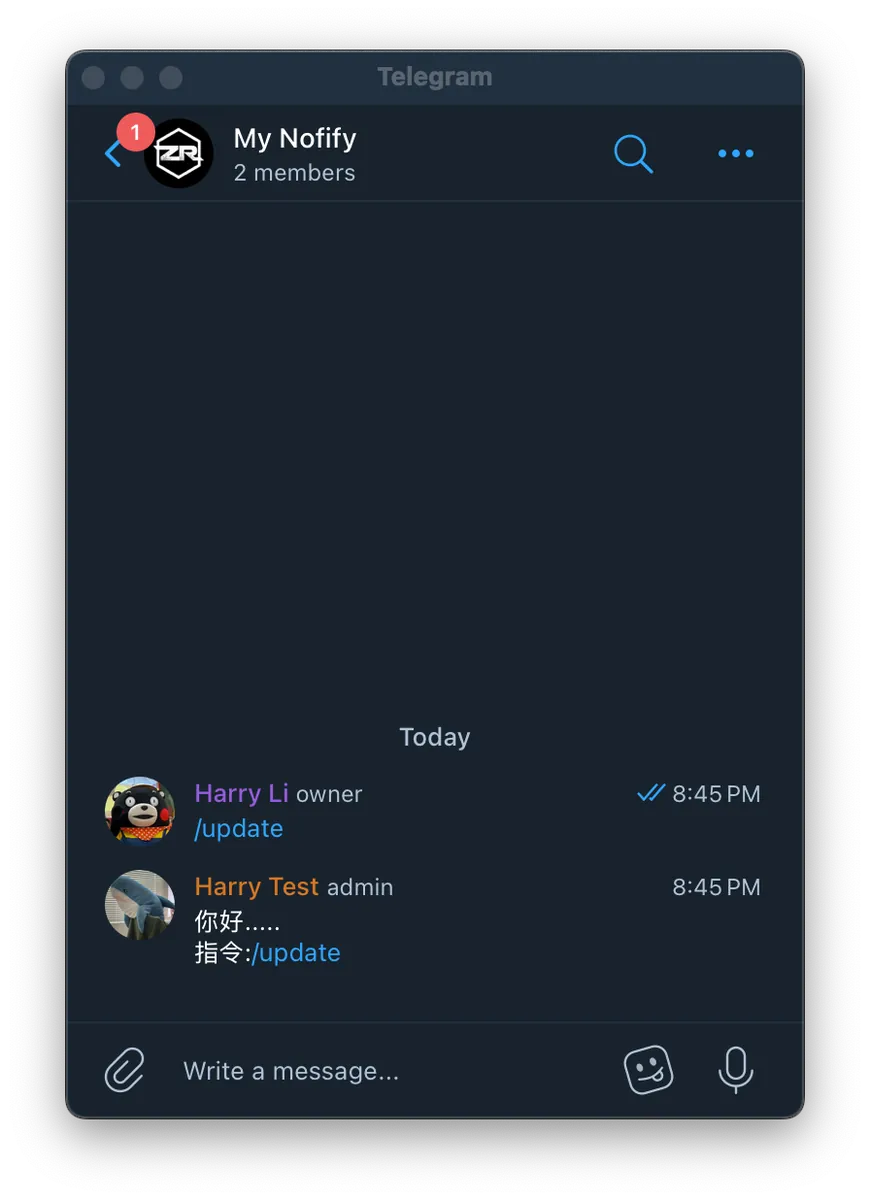Viewport: 870px width, 1200px height.
Task: Record a voice message with the microphone
Action: pos(735,1070)
